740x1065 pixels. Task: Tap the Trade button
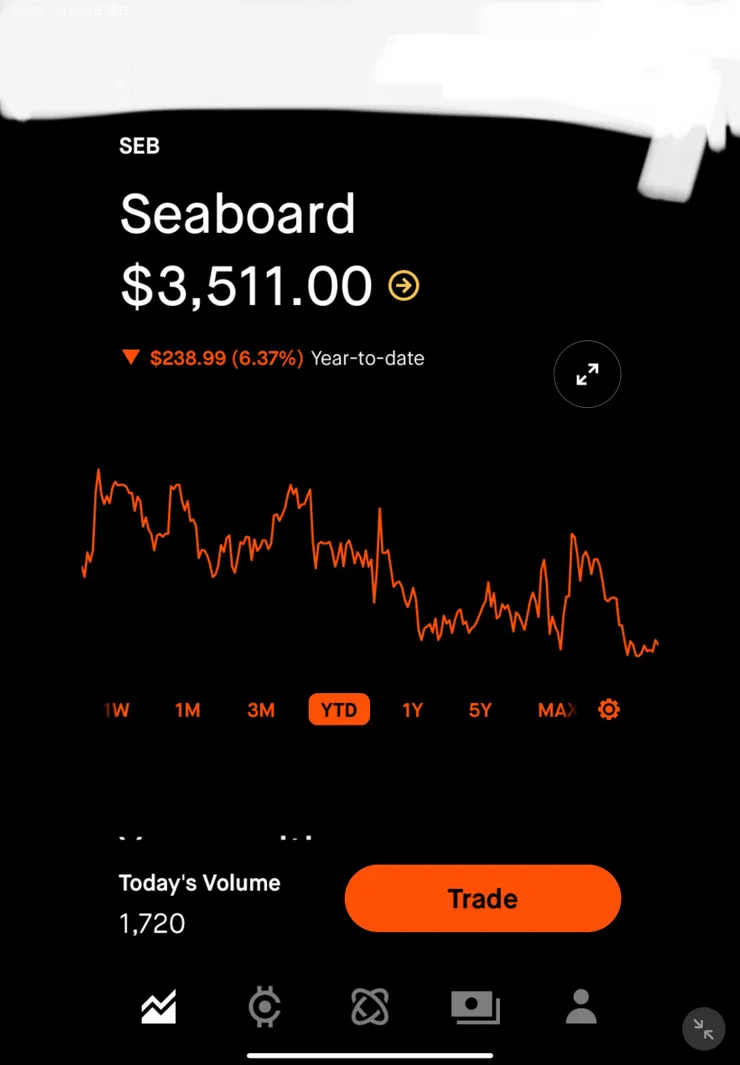pos(483,899)
